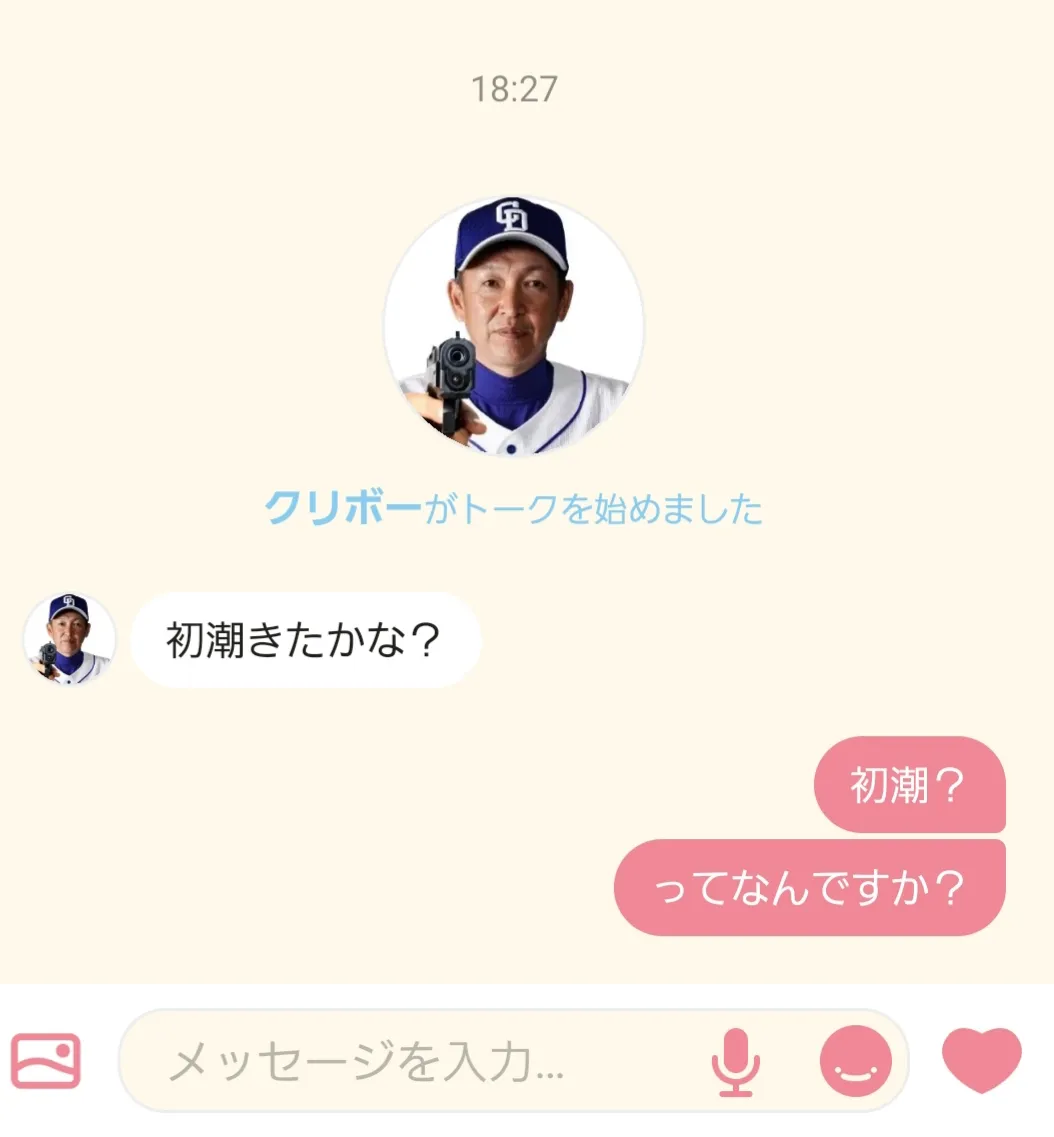The height and width of the screenshot is (1137, 1054).
Task: Open the emoji sticker picker
Action: tap(855, 1061)
